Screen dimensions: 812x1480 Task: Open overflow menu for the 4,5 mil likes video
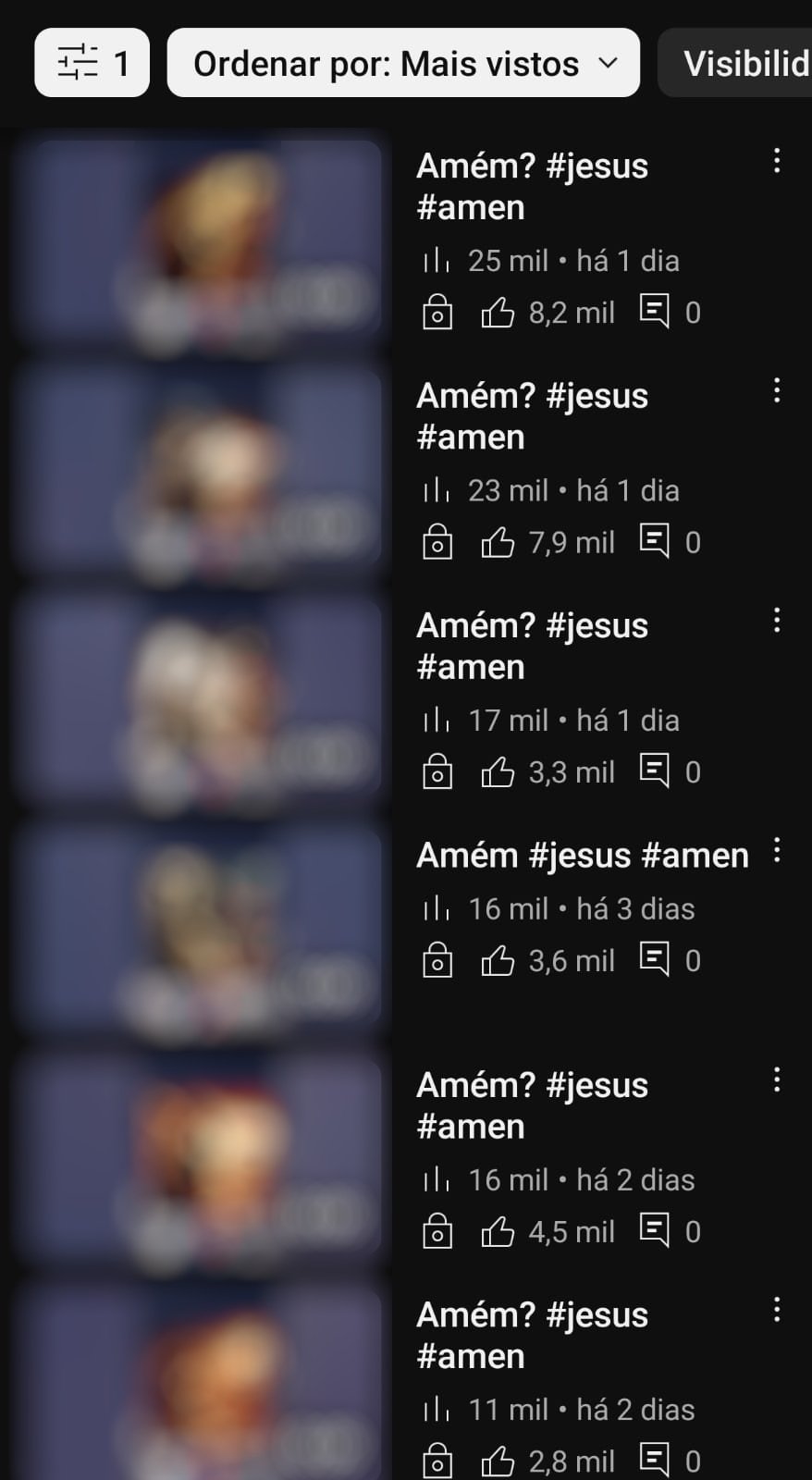point(777,1079)
